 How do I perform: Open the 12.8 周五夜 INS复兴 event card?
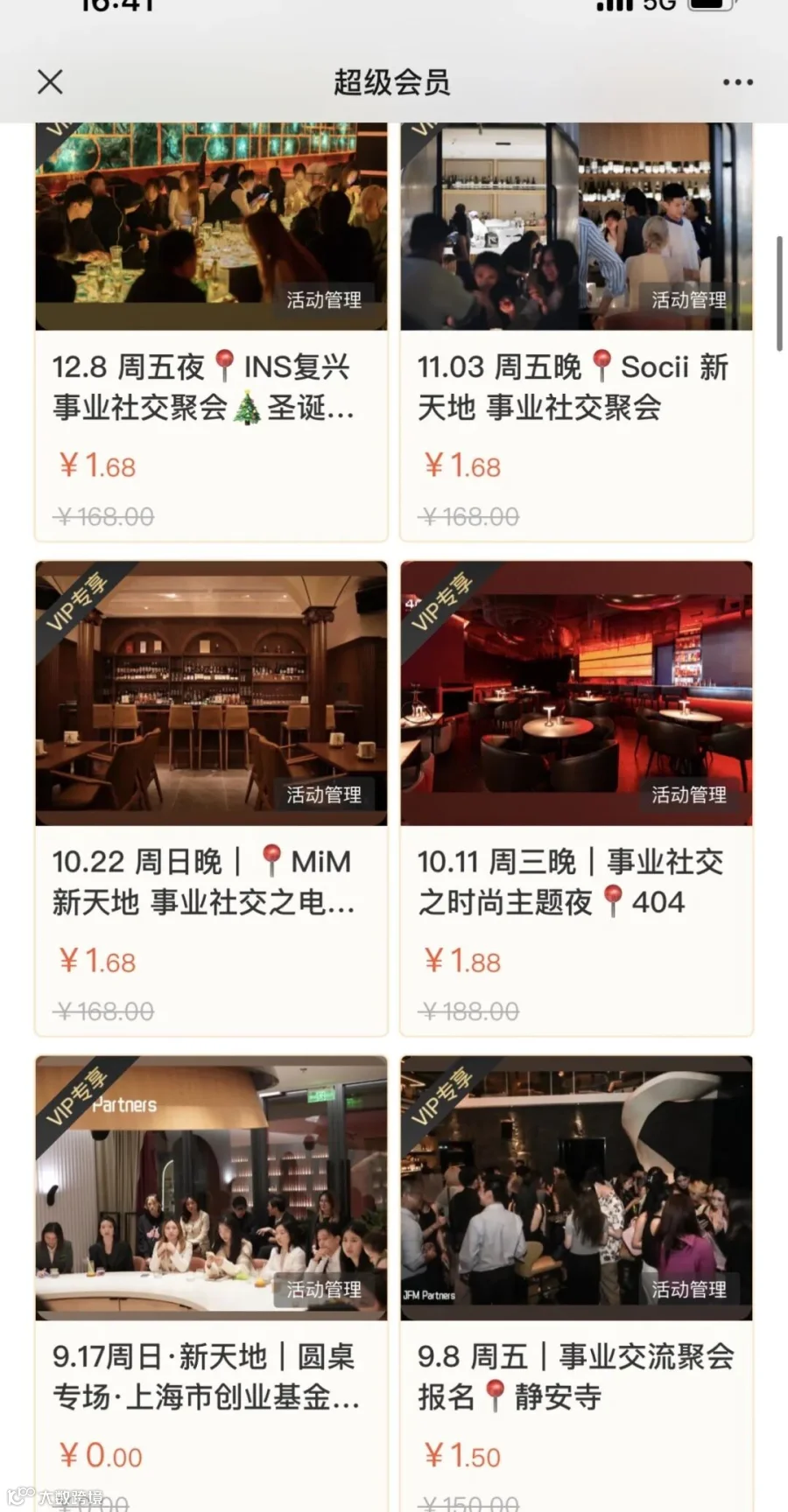pos(211,332)
